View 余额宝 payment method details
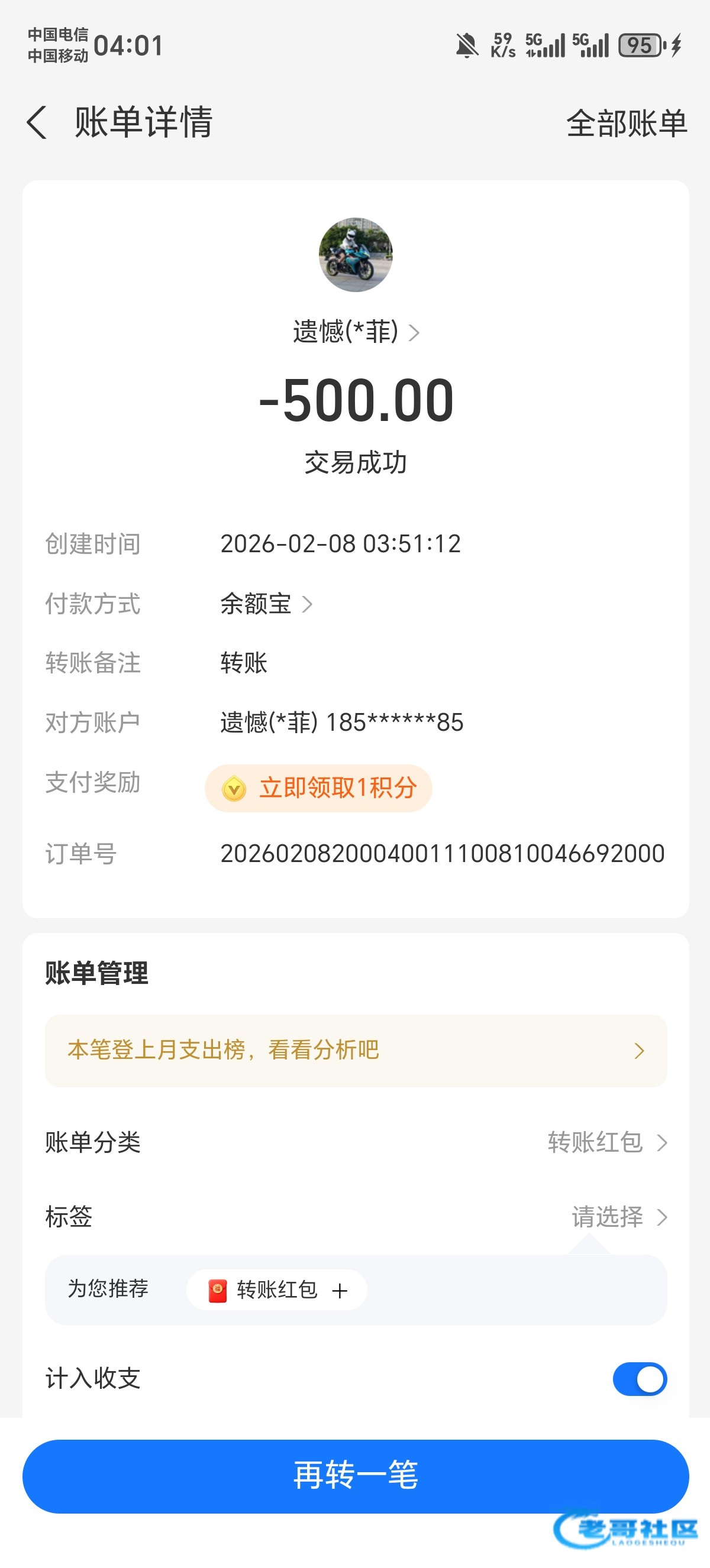Screen dimensions: 710x1568 [266, 604]
